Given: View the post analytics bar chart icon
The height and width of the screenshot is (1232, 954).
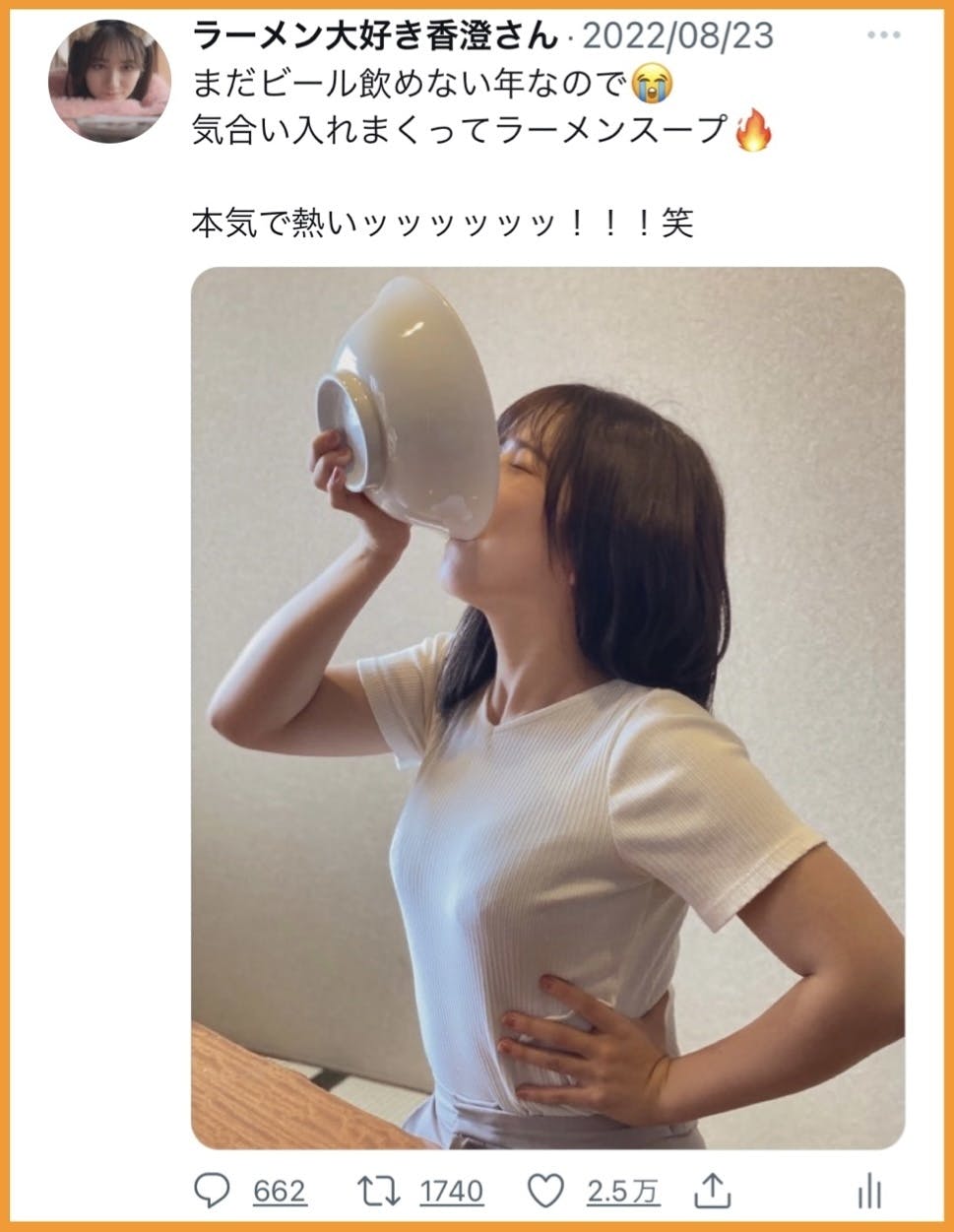Looking at the screenshot, I should [868, 1193].
